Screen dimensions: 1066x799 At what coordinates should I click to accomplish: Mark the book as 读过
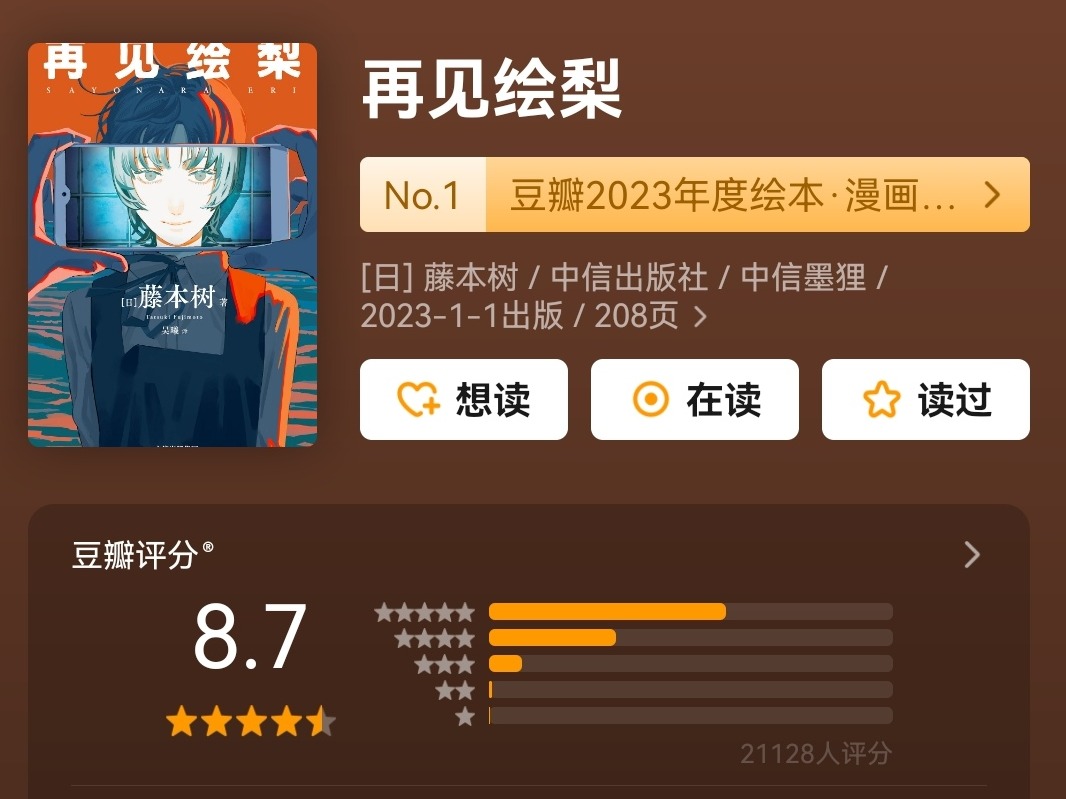(925, 400)
